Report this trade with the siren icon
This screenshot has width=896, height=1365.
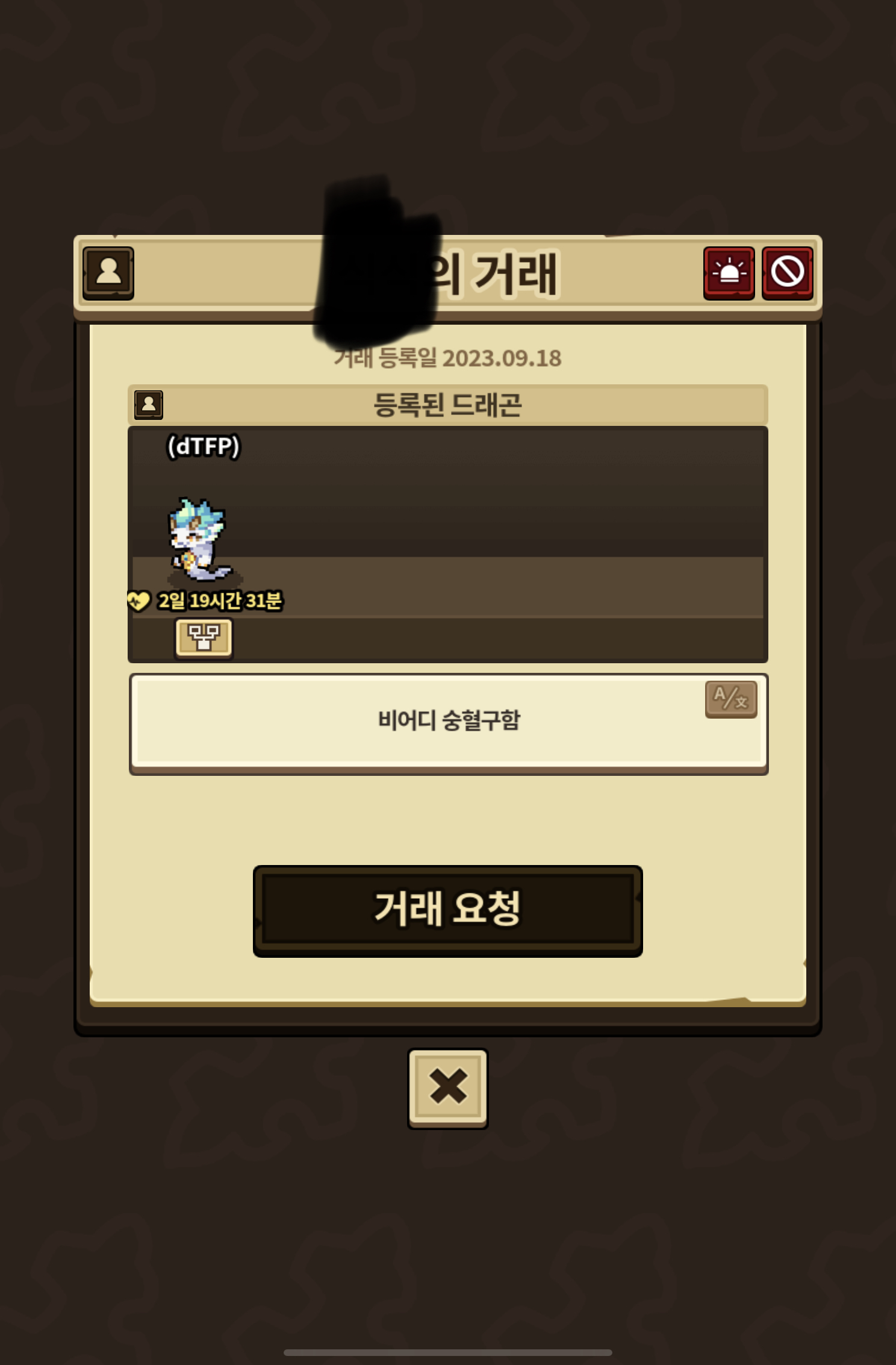click(729, 273)
